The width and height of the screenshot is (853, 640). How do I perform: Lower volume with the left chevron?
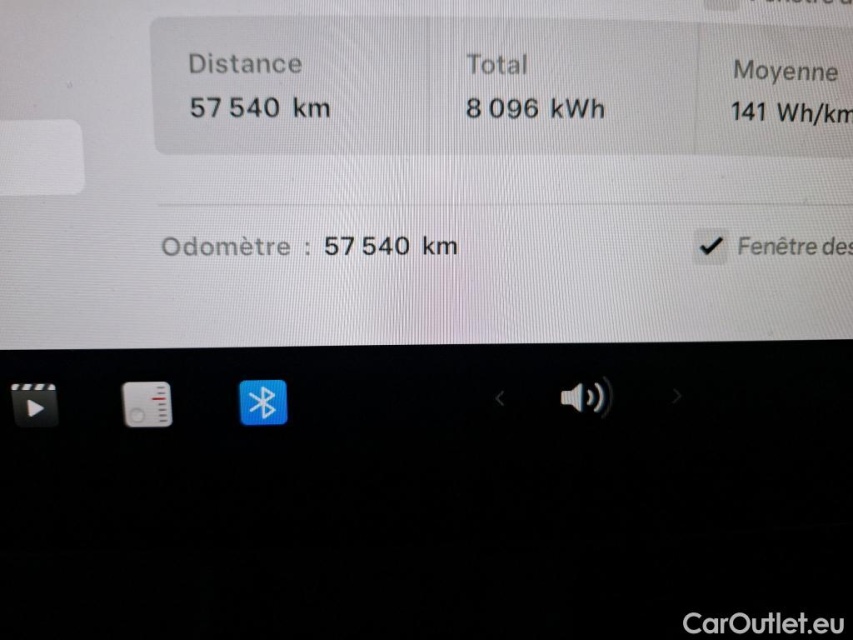click(500, 399)
